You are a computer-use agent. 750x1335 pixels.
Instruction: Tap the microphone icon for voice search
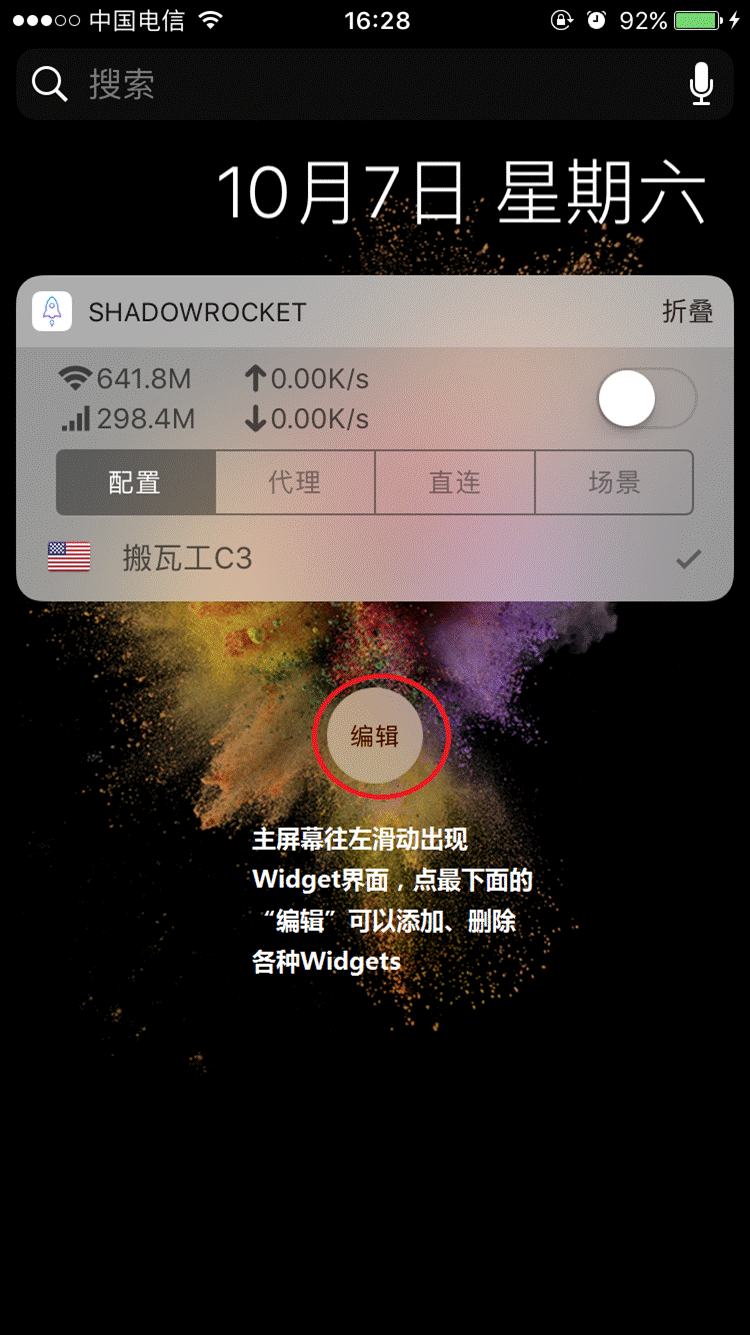702,85
